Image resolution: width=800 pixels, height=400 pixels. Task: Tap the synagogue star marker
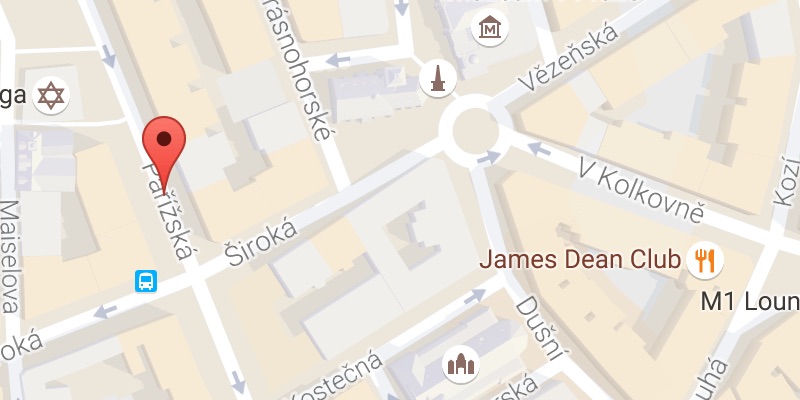tap(50, 95)
